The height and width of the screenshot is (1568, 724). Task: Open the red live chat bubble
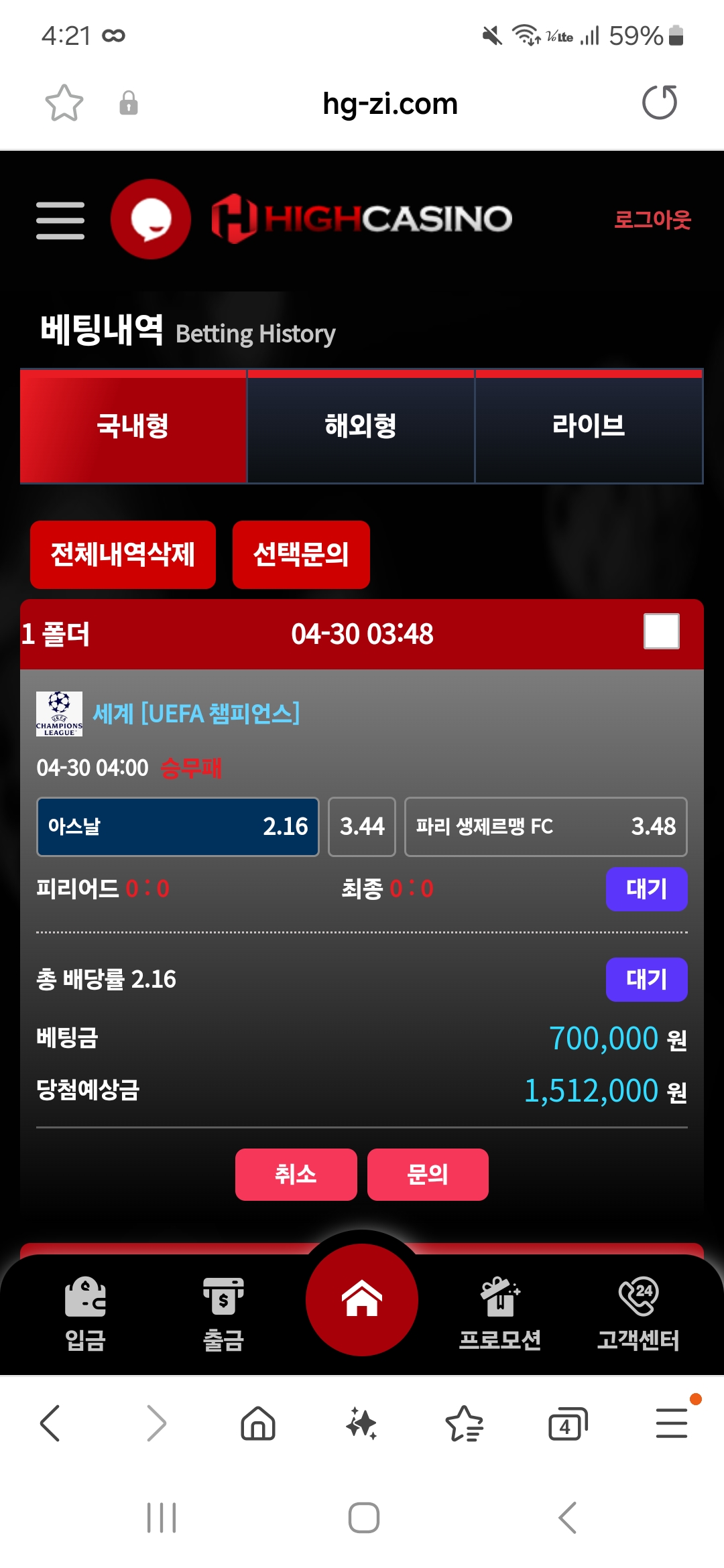[151, 219]
